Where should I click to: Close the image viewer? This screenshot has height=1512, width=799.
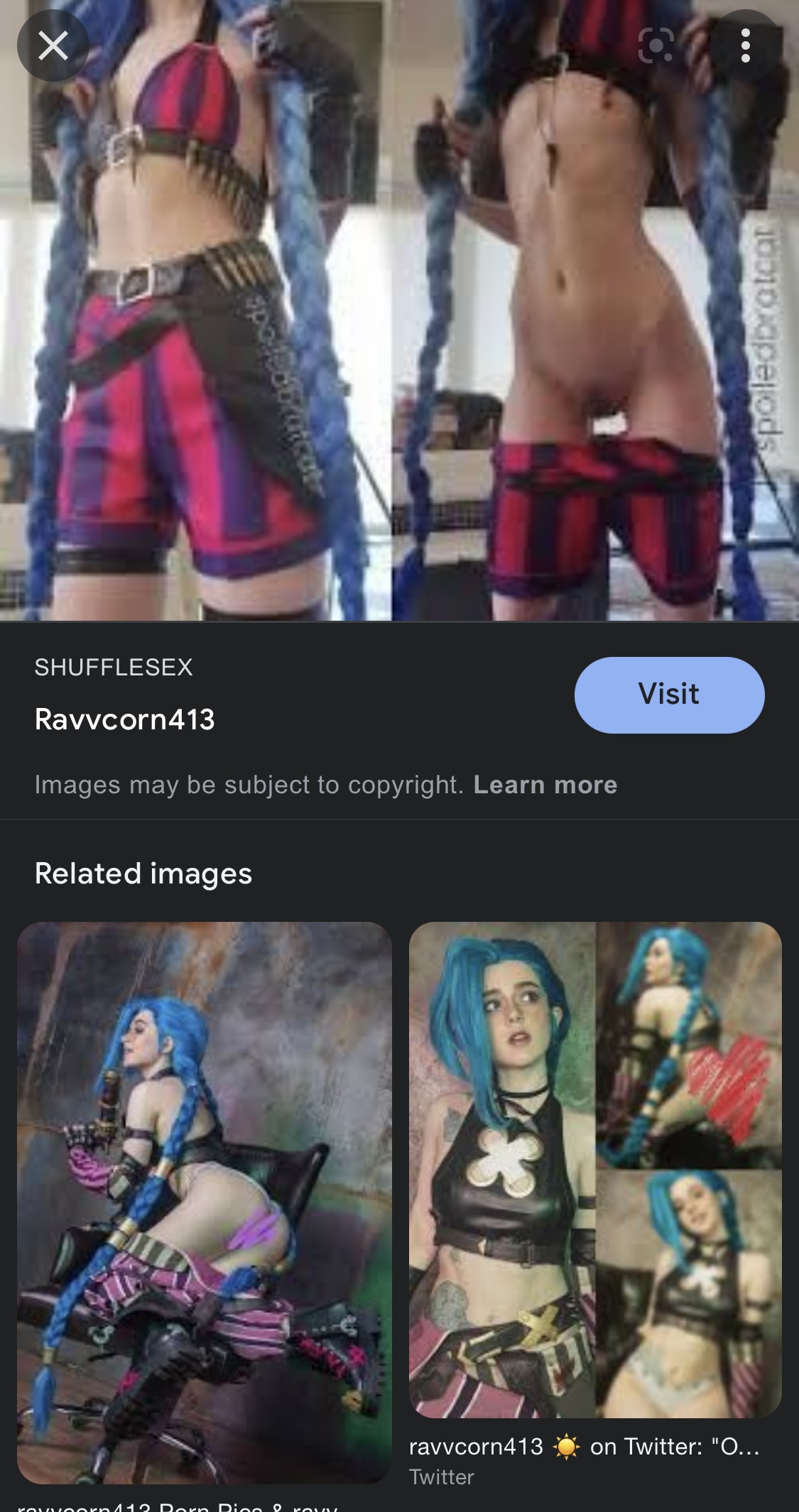[53, 47]
